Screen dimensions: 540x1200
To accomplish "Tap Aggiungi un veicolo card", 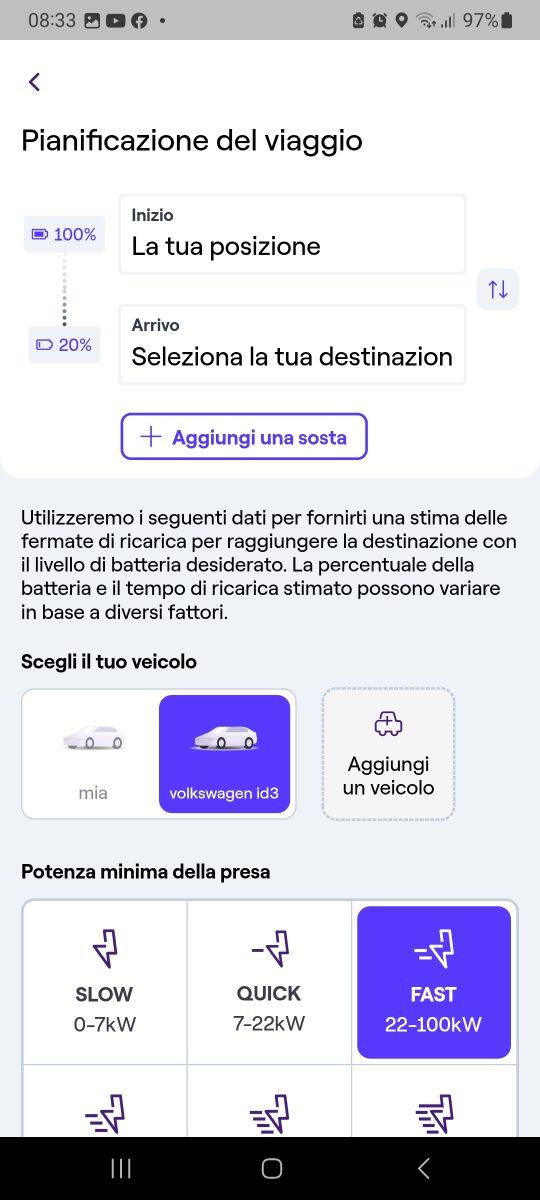I will (388, 755).
